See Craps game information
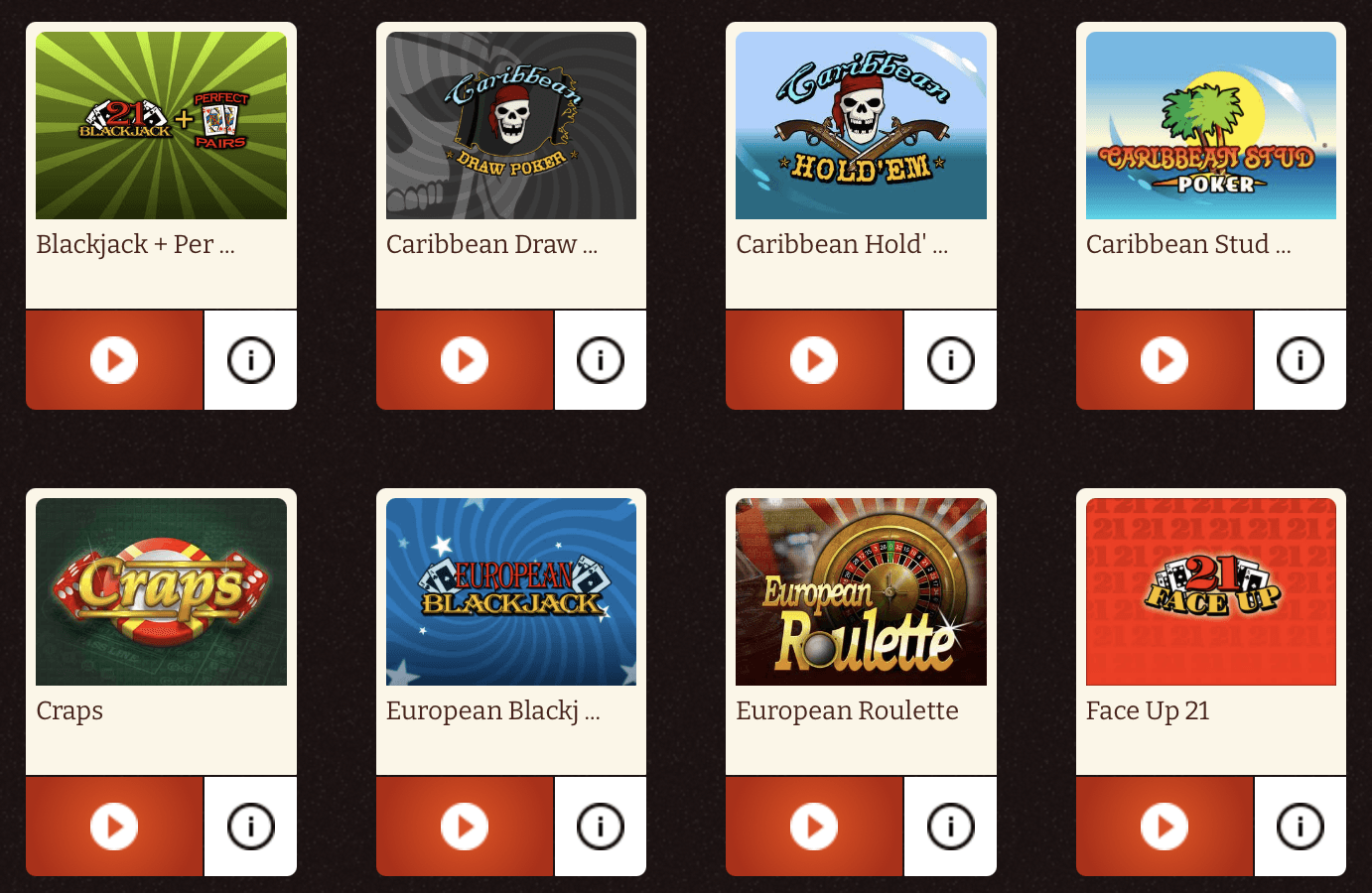Viewport: 1372px width, 893px height. [x=250, y=827]
